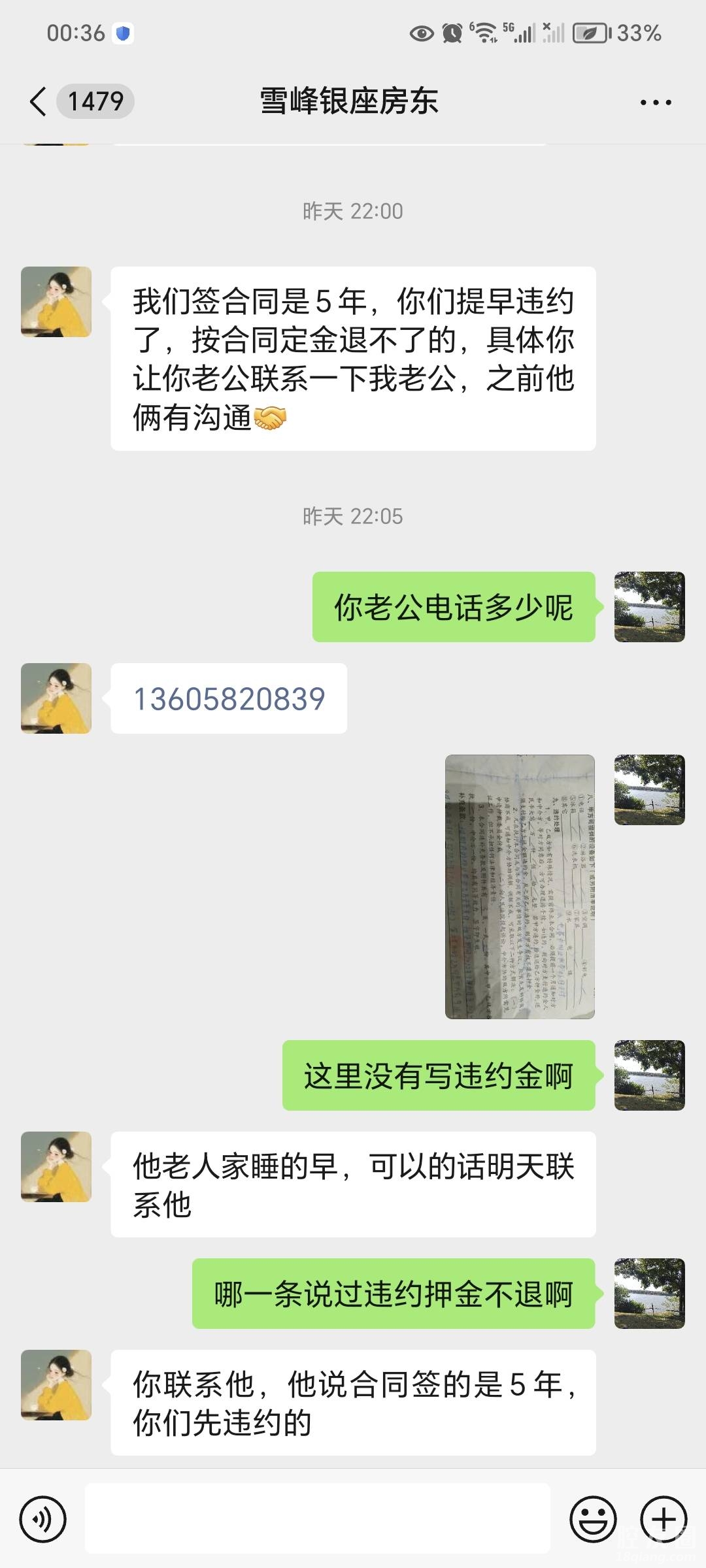The height and width of the screenshot is (1568, 706).
Task: Open the emoji sticker panel
Action: click(x=593, y=1519)
